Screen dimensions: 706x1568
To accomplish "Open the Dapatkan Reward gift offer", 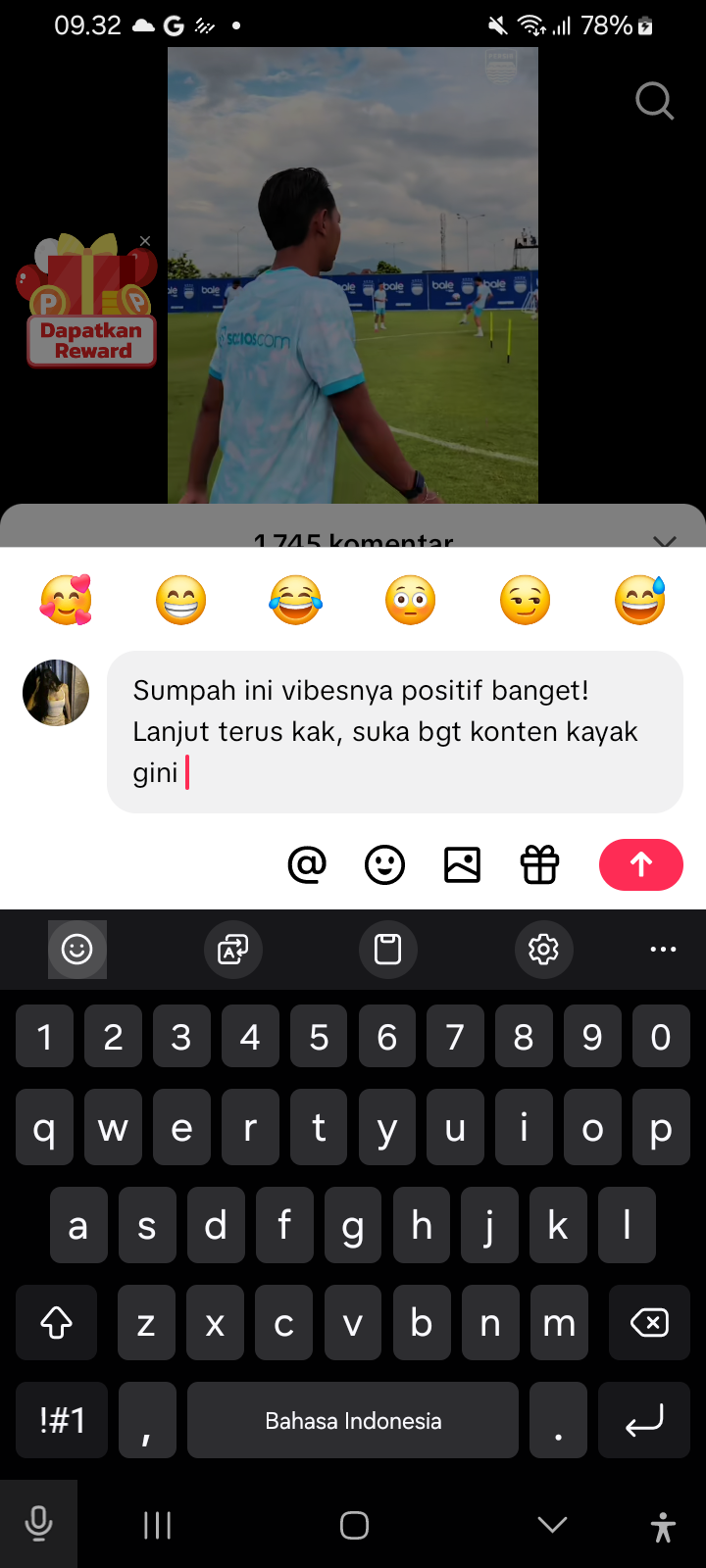I will click(x=90, y=304).
